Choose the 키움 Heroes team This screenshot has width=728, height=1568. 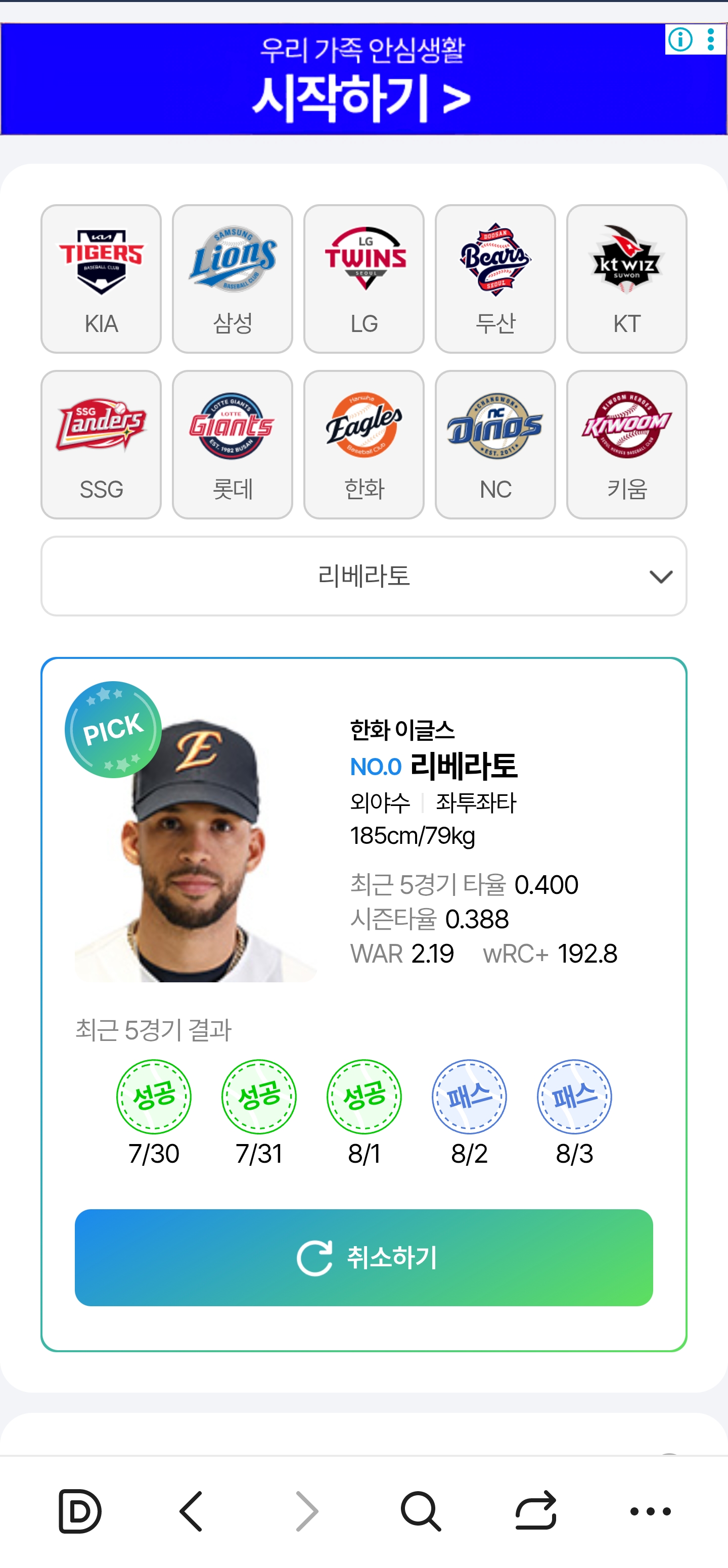coord(627,445)
